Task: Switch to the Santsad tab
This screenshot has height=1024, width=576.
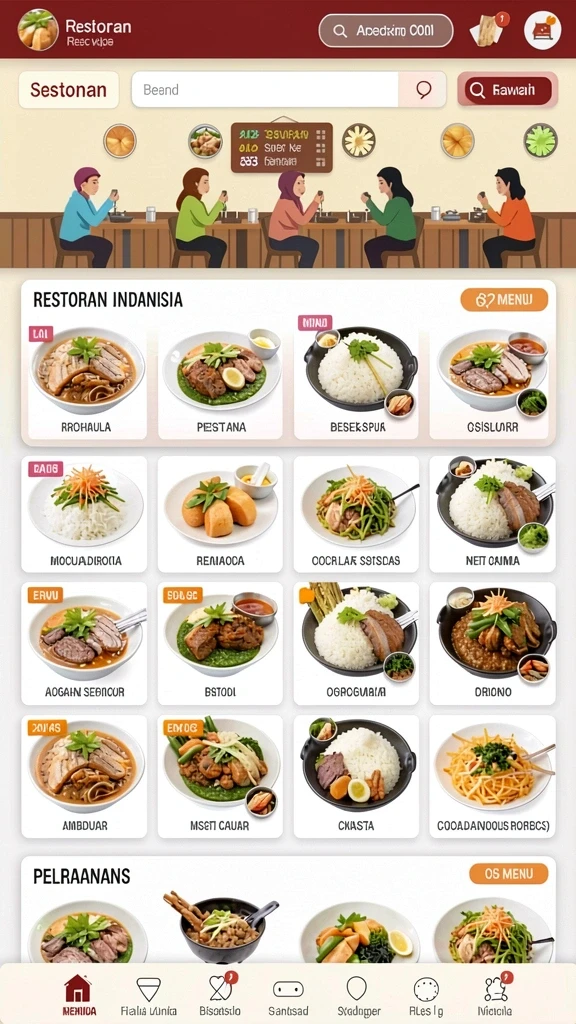Action: pyautogui.click(x=288, y=994)
